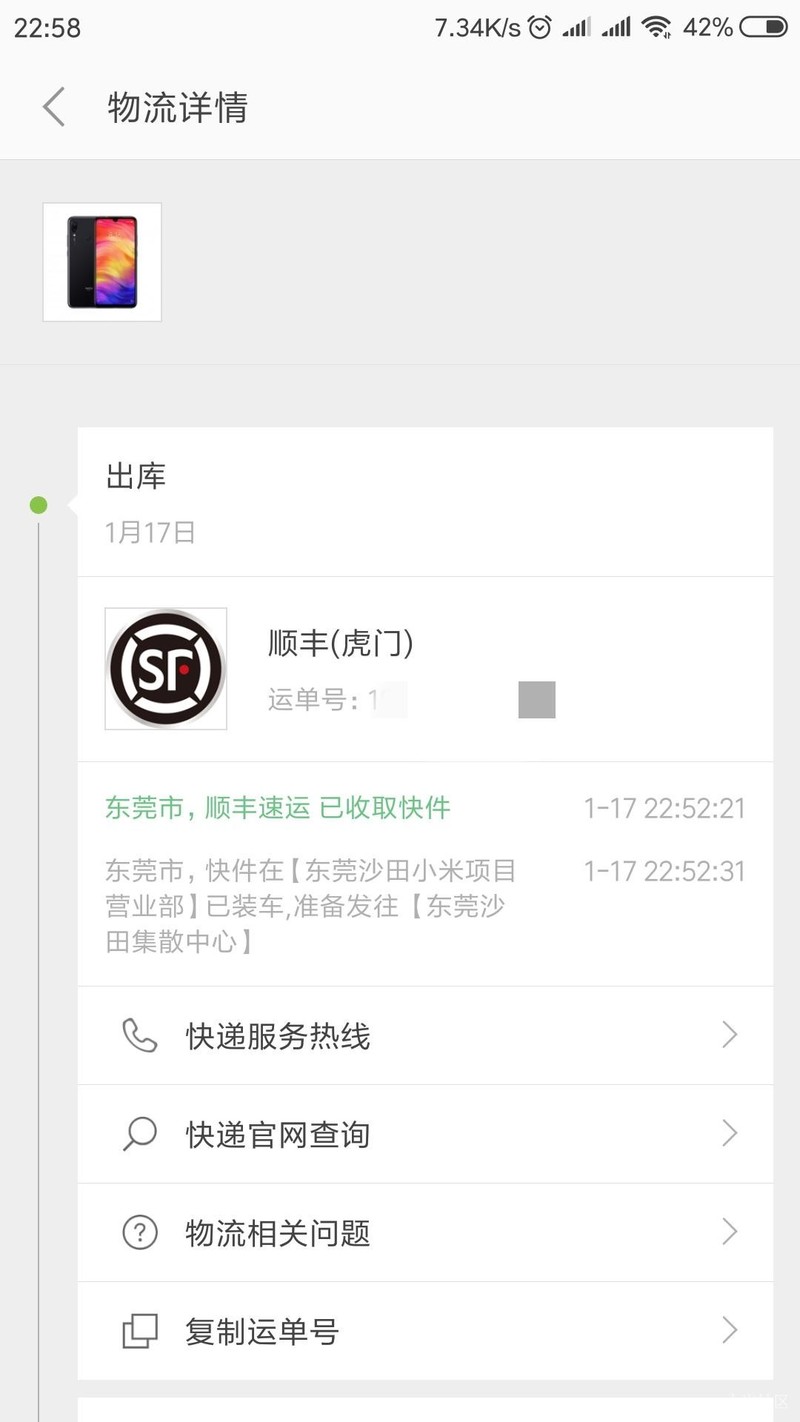Open 快递服务热线 row
Screen dimensions: 800x1422
425,1036
